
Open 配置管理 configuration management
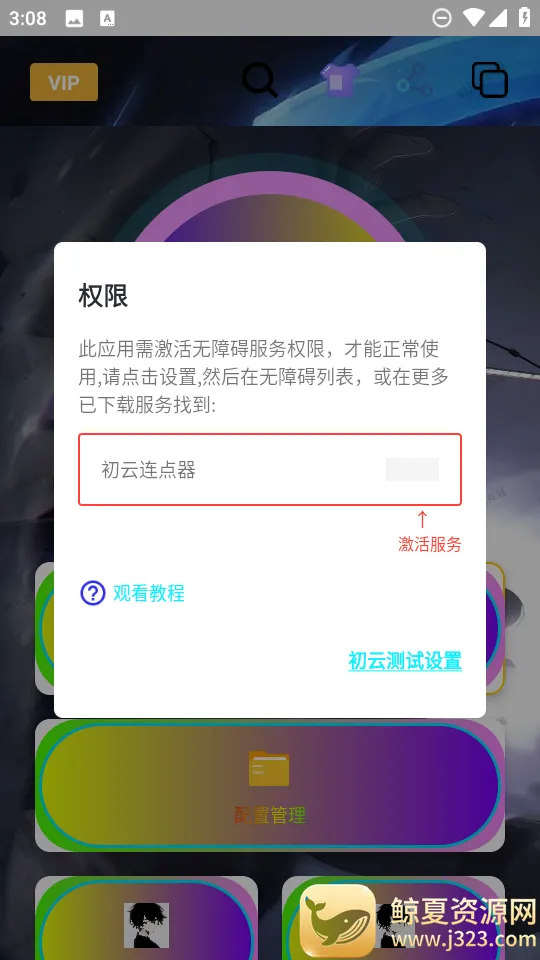[x=270, y=785]
